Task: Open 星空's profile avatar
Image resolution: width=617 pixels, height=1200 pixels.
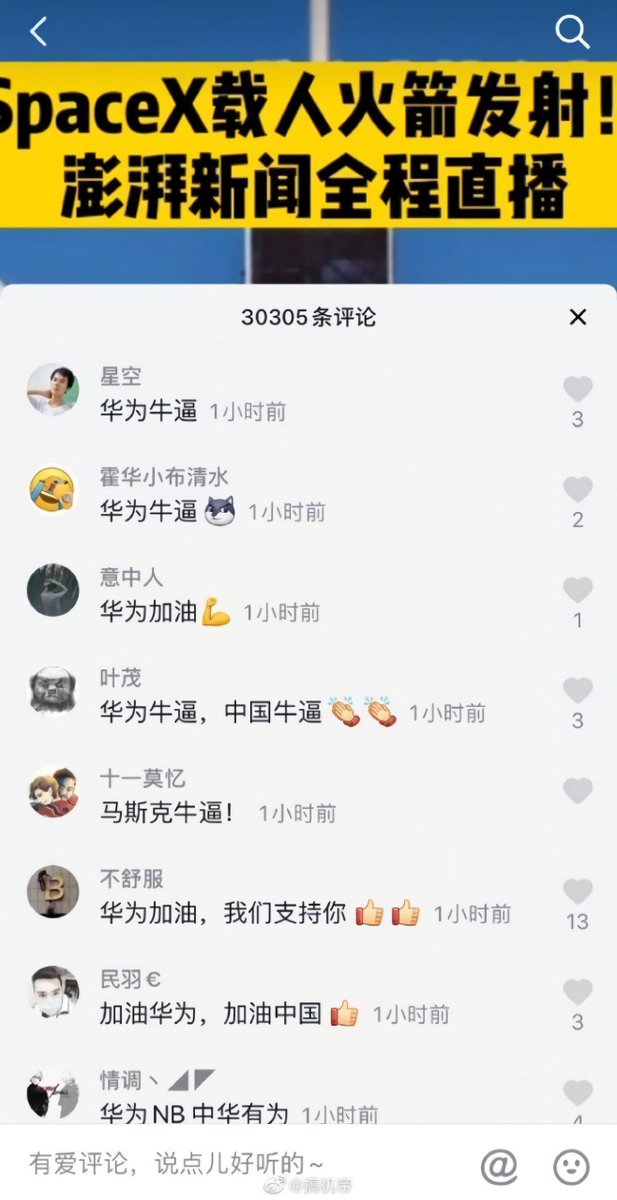Action: [52, 390]
